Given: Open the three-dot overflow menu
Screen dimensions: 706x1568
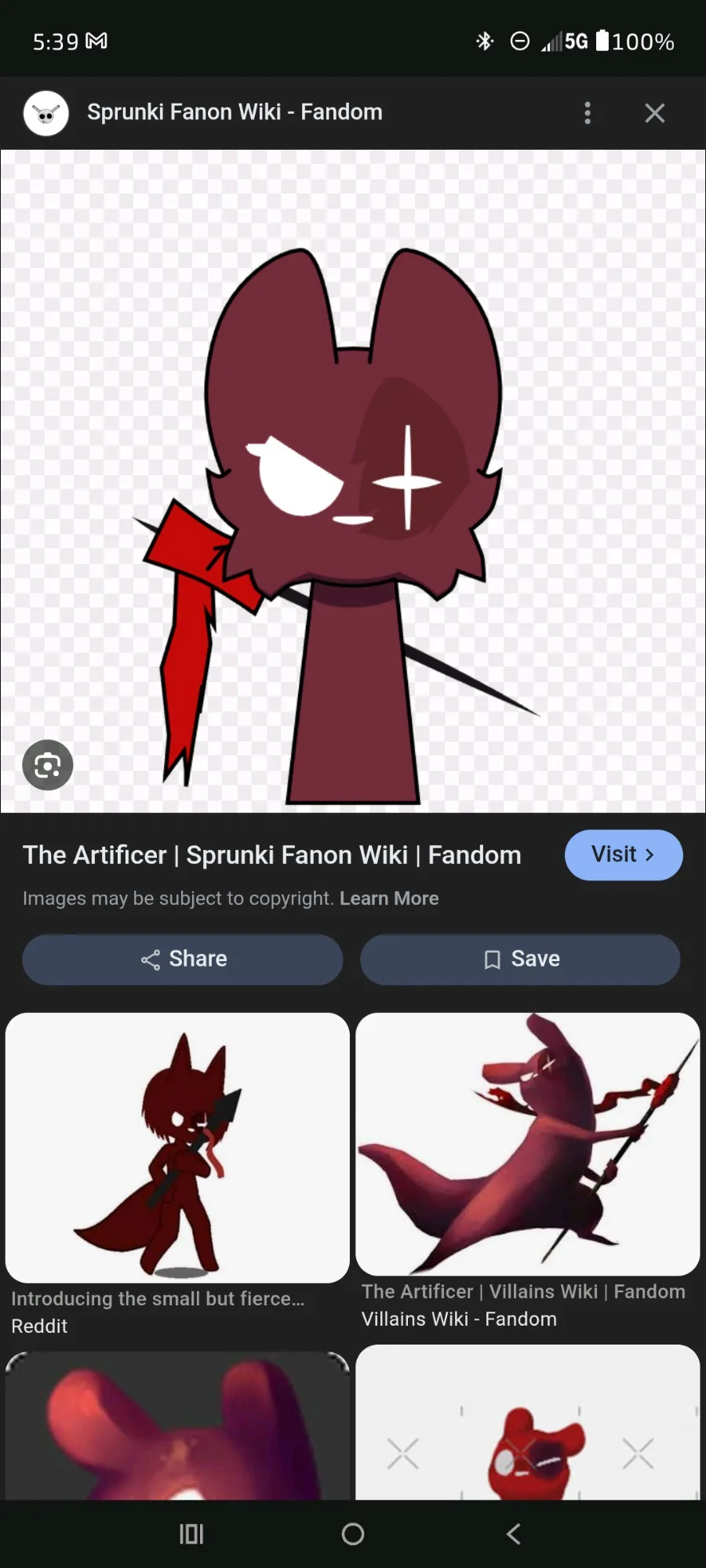Looking at the screenshot, I should point(588,113).
